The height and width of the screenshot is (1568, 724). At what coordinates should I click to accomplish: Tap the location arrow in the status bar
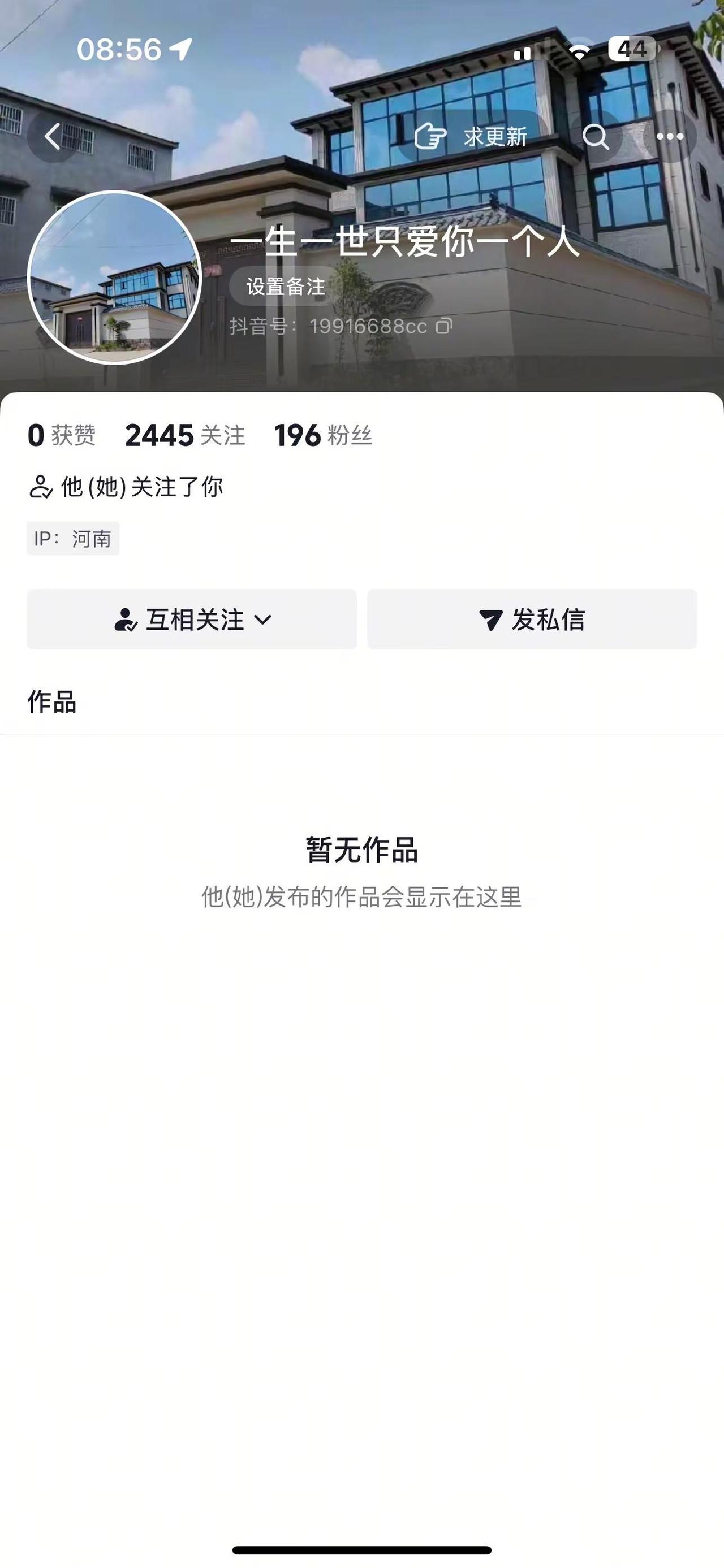180,49
